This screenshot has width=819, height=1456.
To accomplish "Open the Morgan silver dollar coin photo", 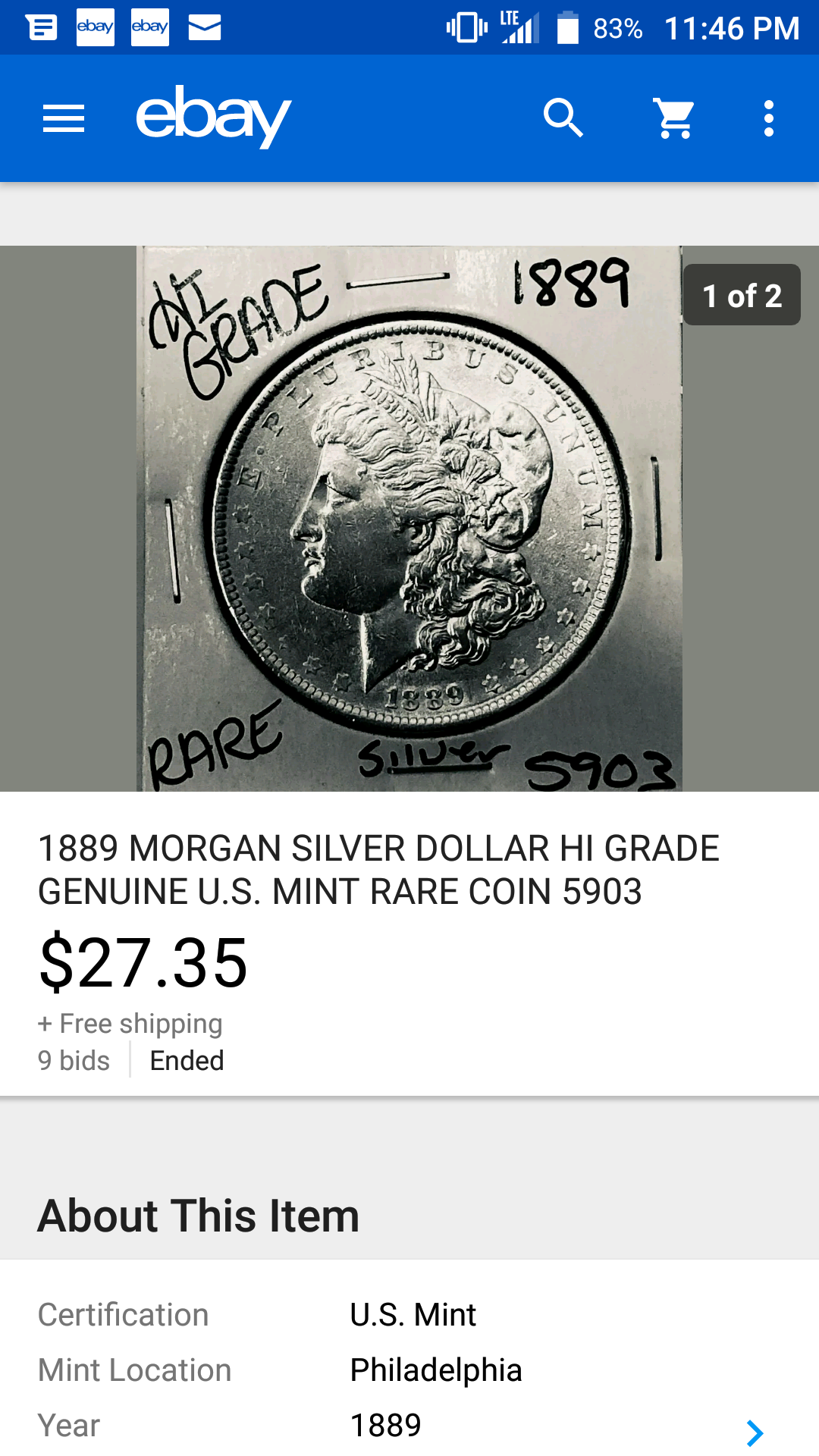I will coord(409,519).
